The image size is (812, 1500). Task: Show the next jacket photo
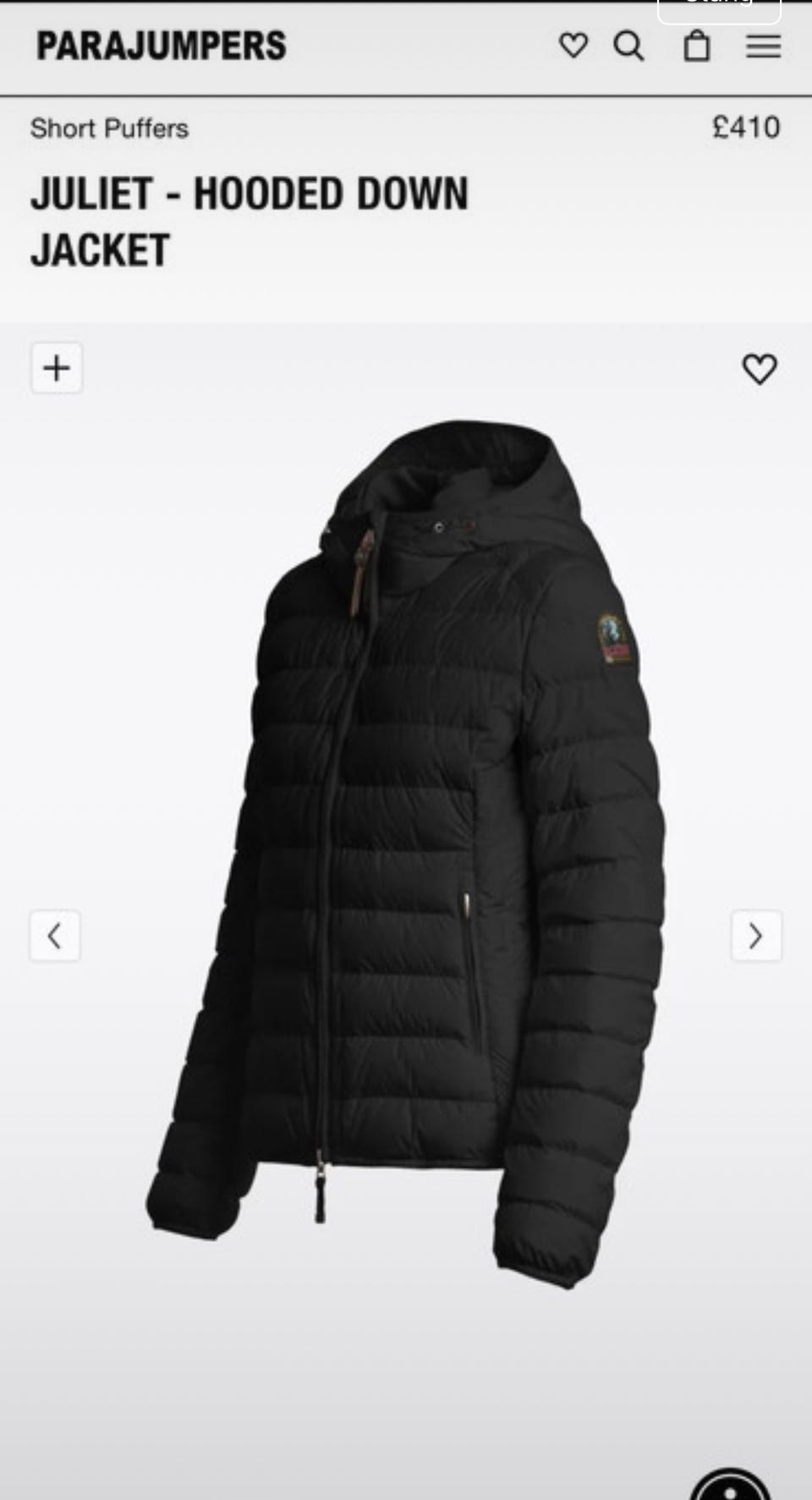756,936
